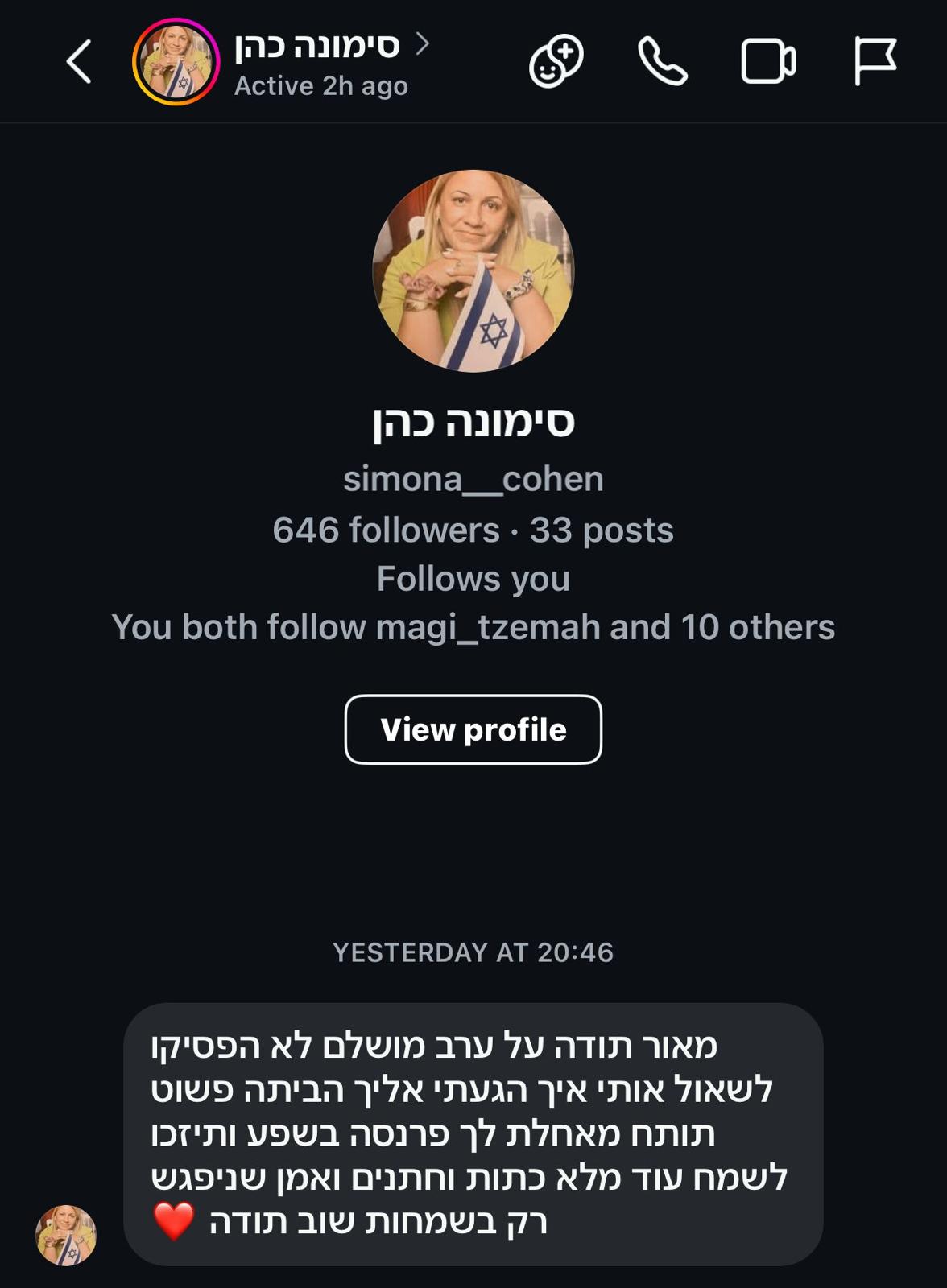This screenshot has height=1288, width=947.
Task: Open the avatar sticker icon in header
Action: (x=556, y=61)
